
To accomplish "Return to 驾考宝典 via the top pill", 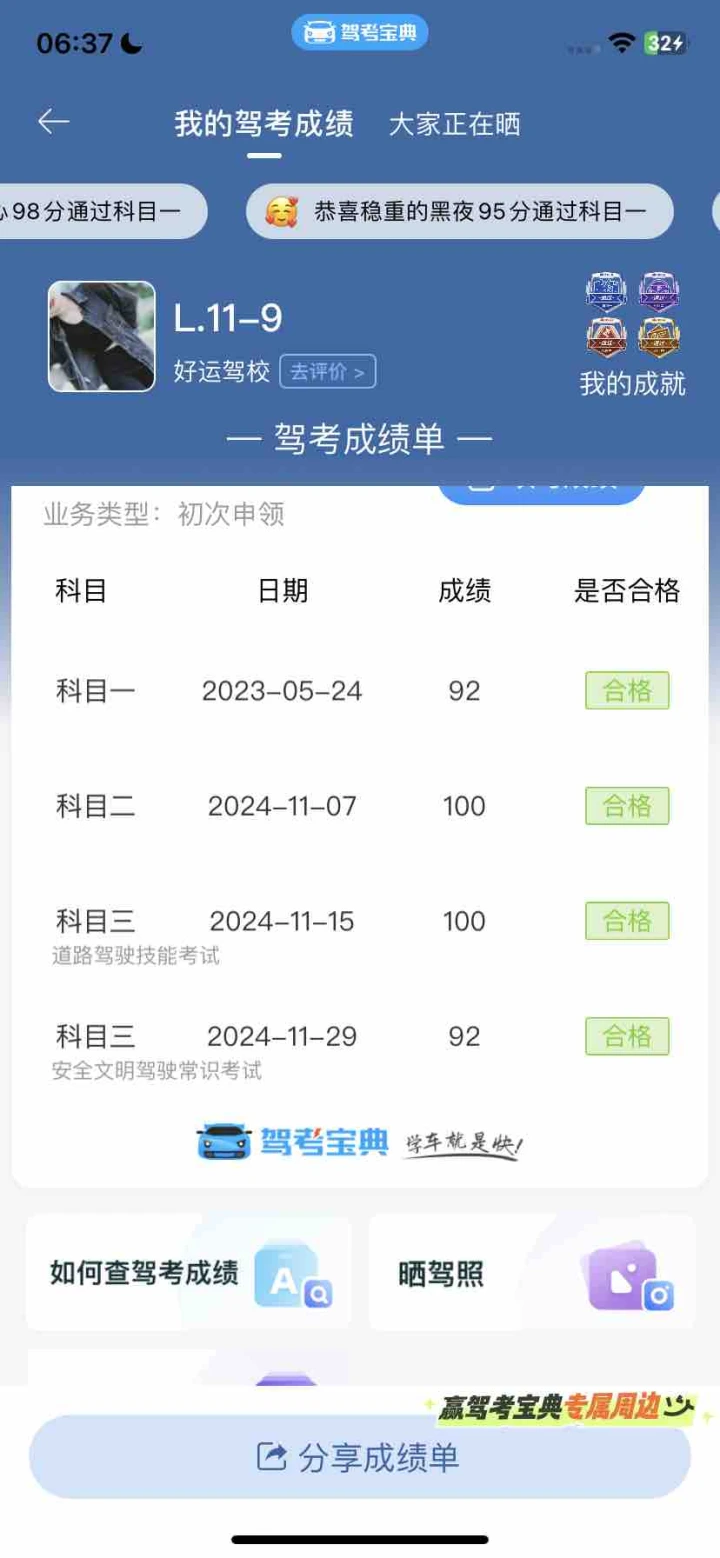I will click(x=360, y=34).
